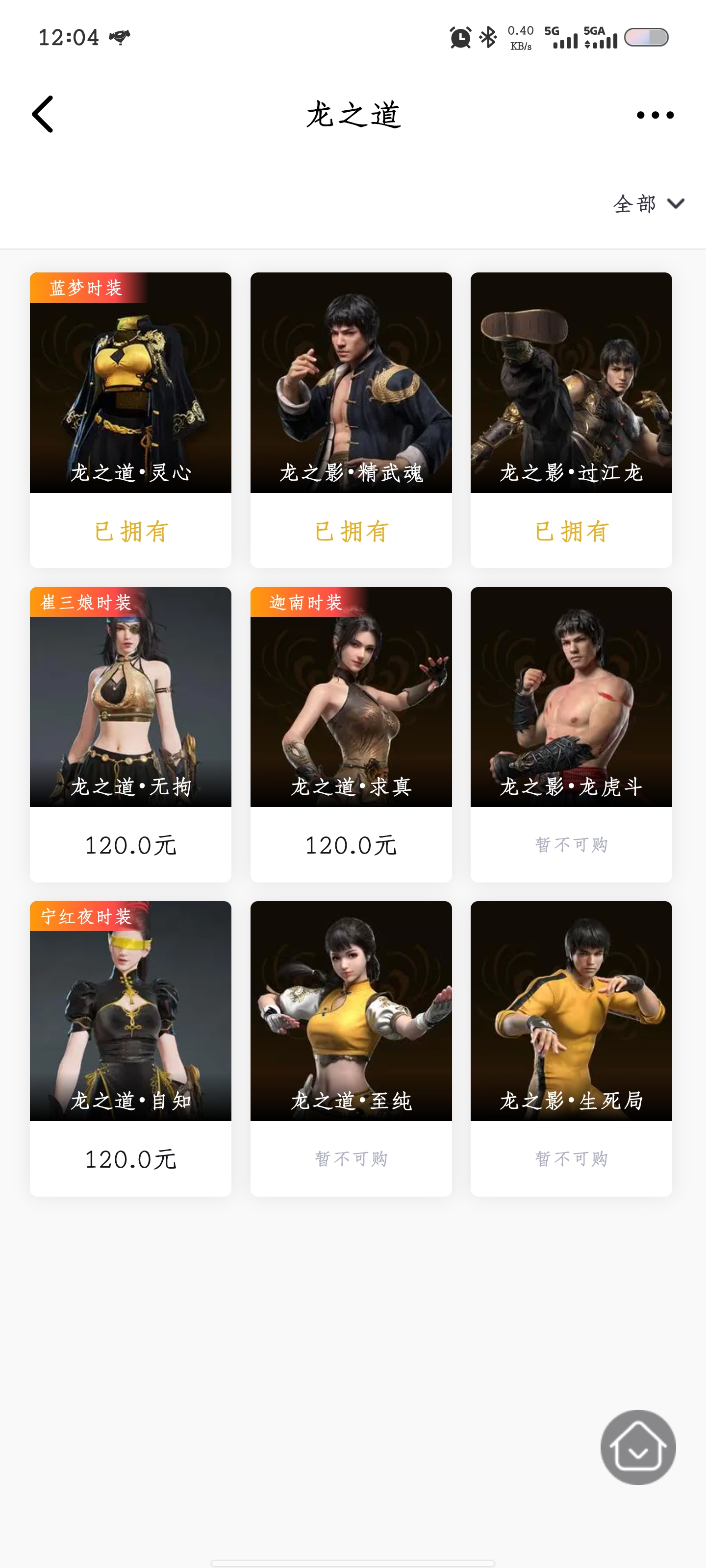Go back from 龙之道 page
This screenshot has width=706, height=1568.
point(43,115)
